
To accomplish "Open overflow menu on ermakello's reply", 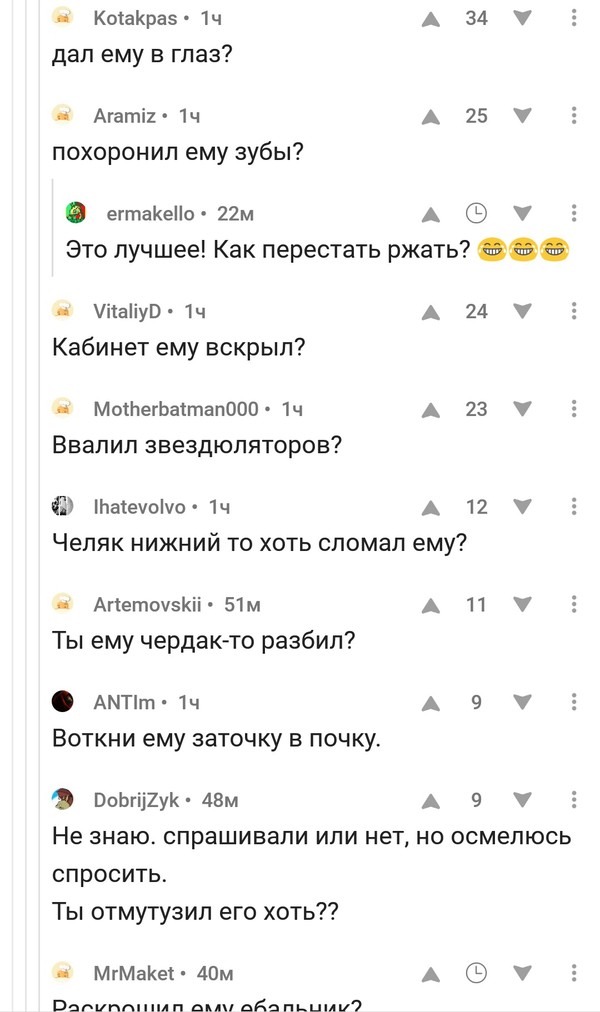I will point(574,213).
